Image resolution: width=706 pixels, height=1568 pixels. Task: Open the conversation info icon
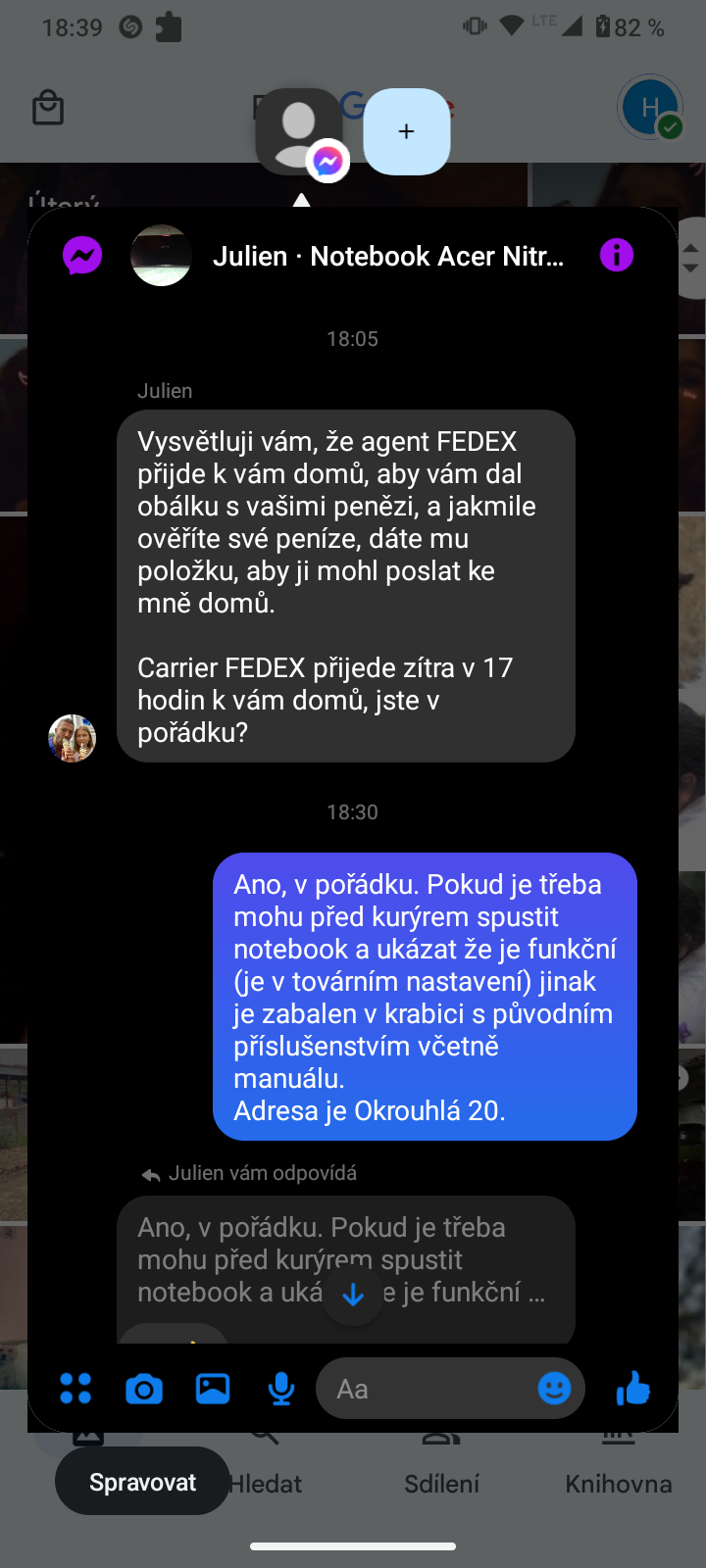click(x=616, y=256)
